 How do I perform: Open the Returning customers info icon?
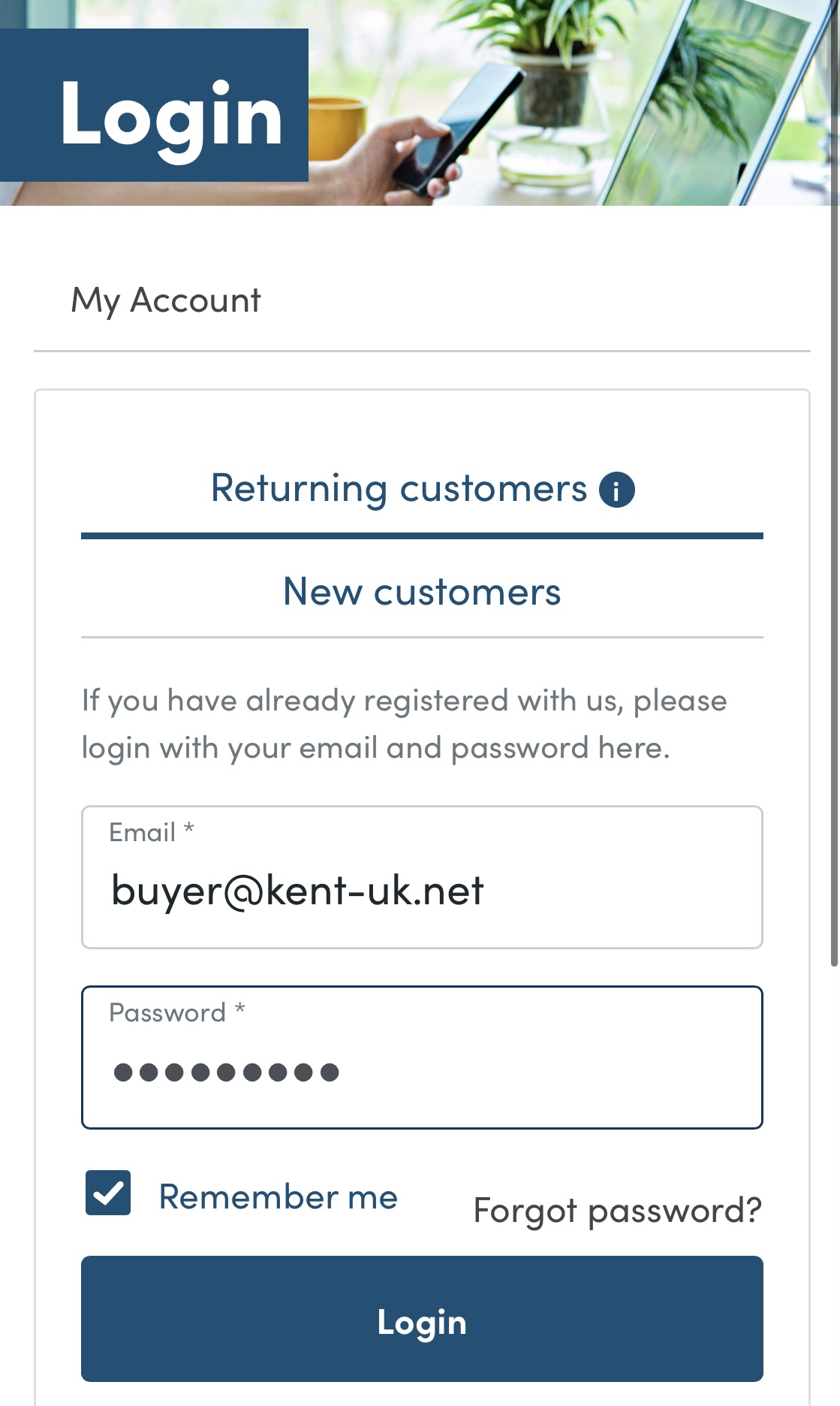(x=617, y=490)
